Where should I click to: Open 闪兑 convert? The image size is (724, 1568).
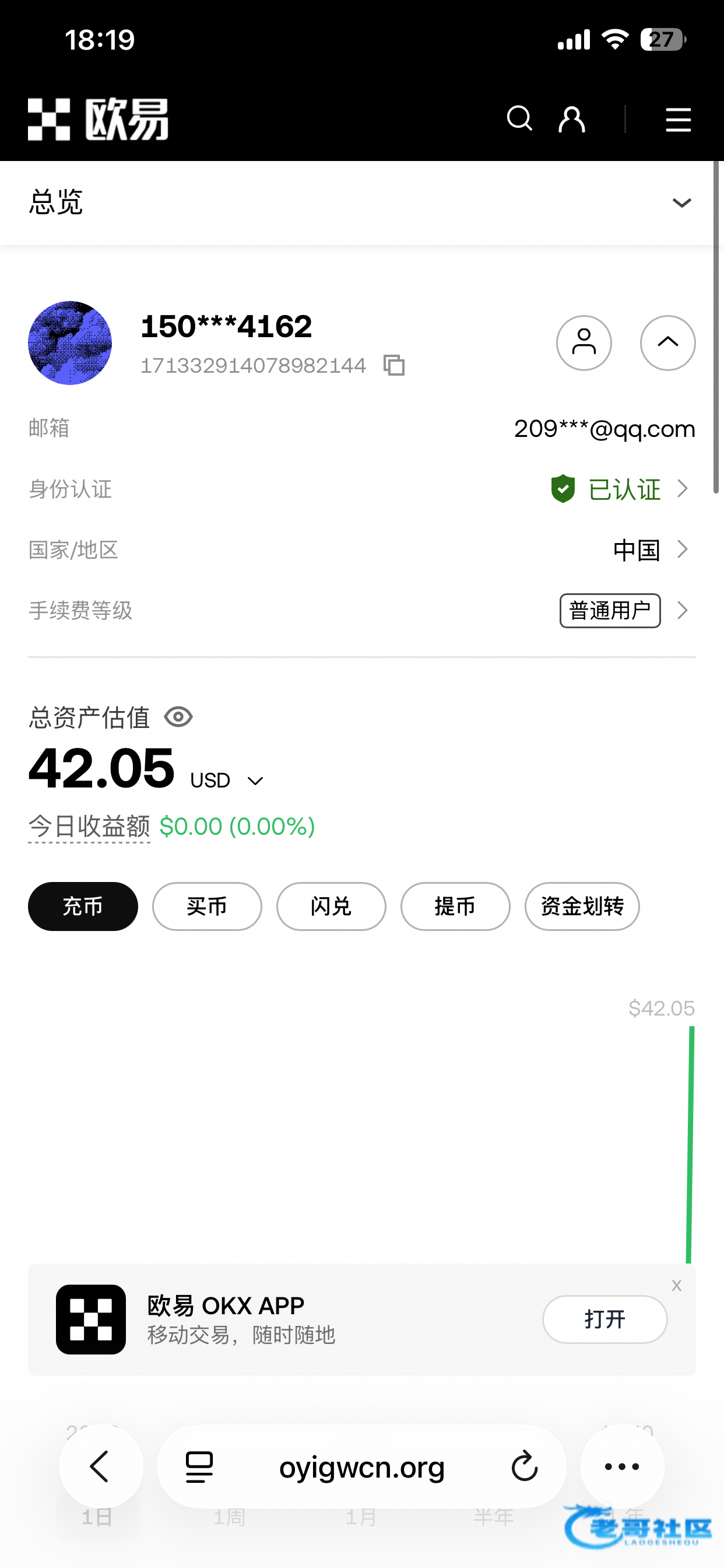pos(331,907)
